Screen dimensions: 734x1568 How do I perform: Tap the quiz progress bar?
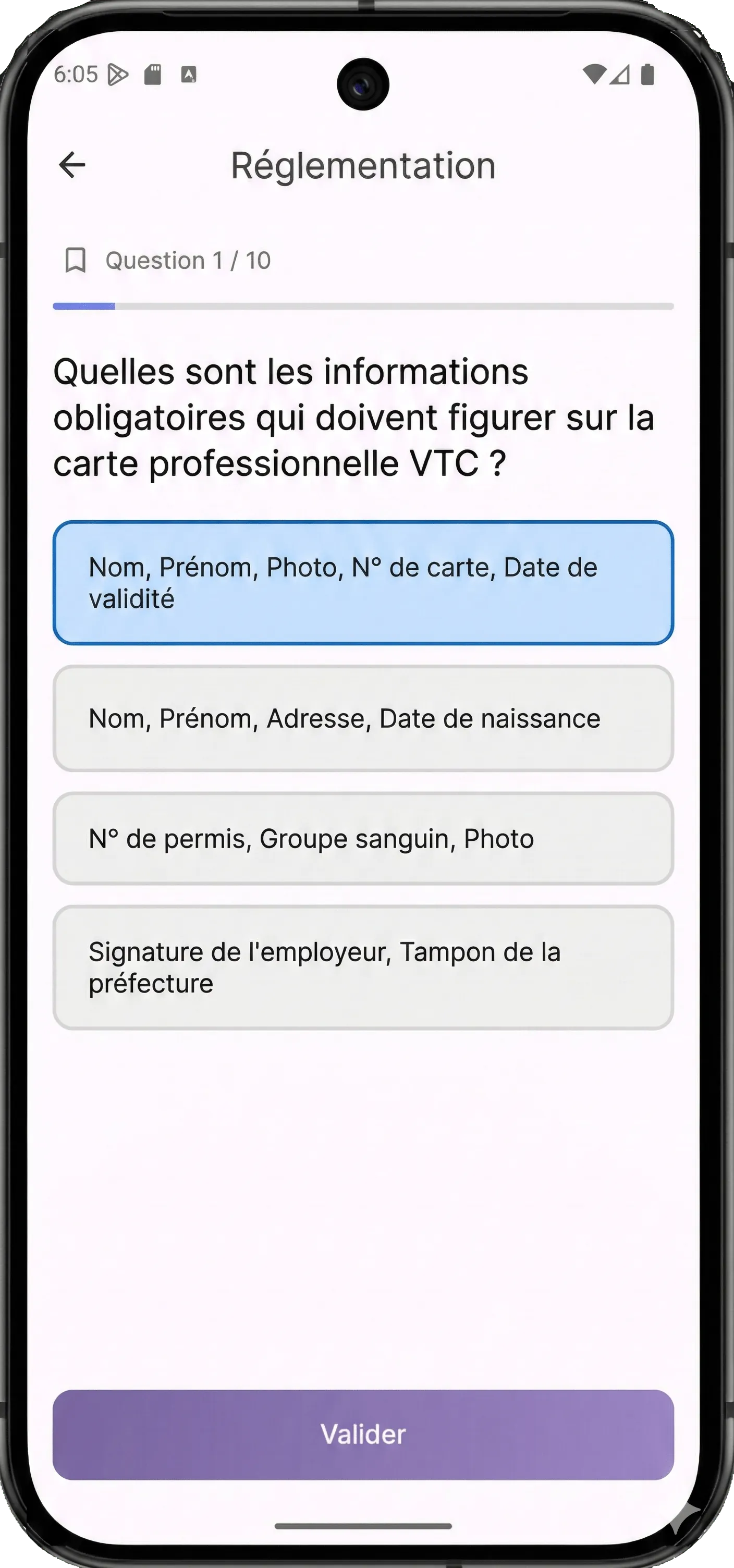click(x=364, y=308)
